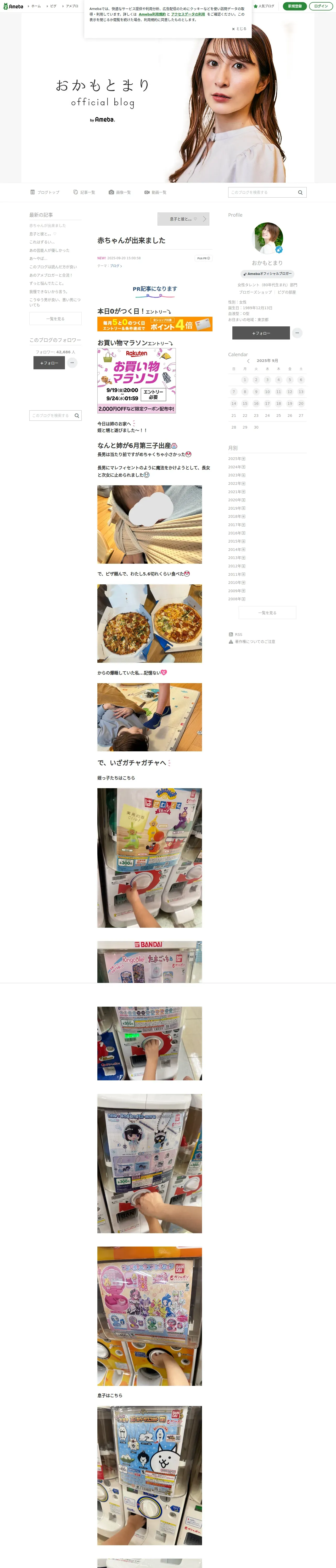
Task: Tap the blog search field beside the tabs
Action: click(x=262, y=192)
